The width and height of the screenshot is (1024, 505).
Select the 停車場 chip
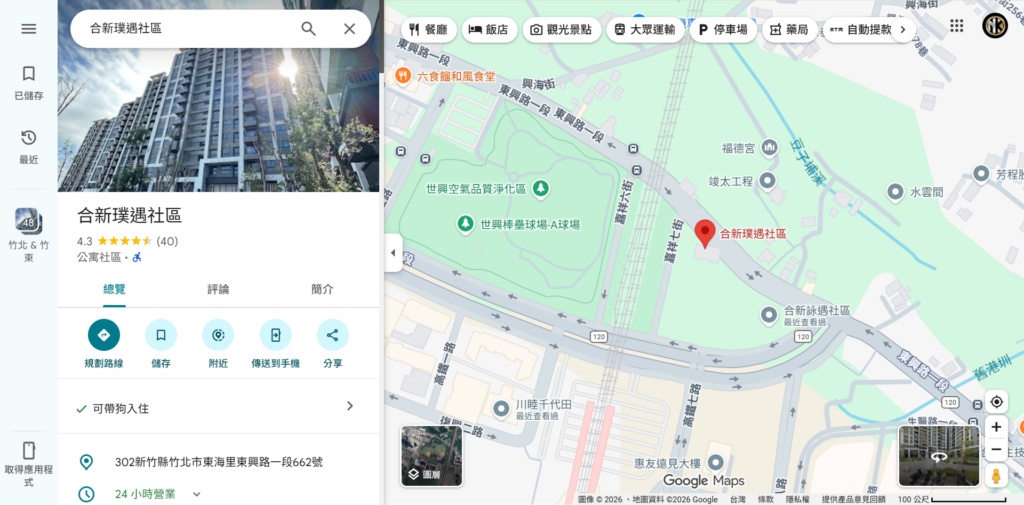(x=722, y=29)
